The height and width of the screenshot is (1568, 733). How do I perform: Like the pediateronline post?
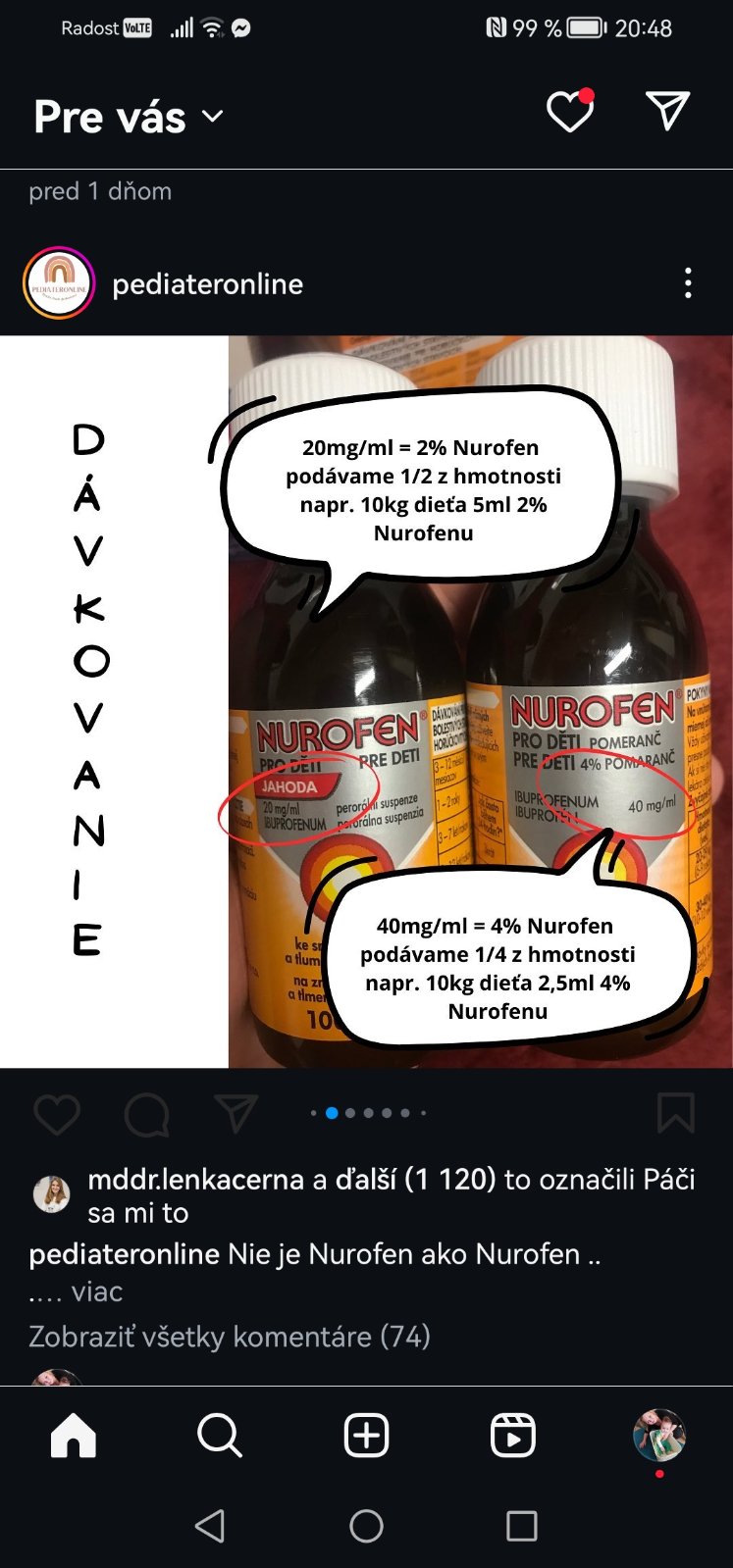(x=57, y=1115)
